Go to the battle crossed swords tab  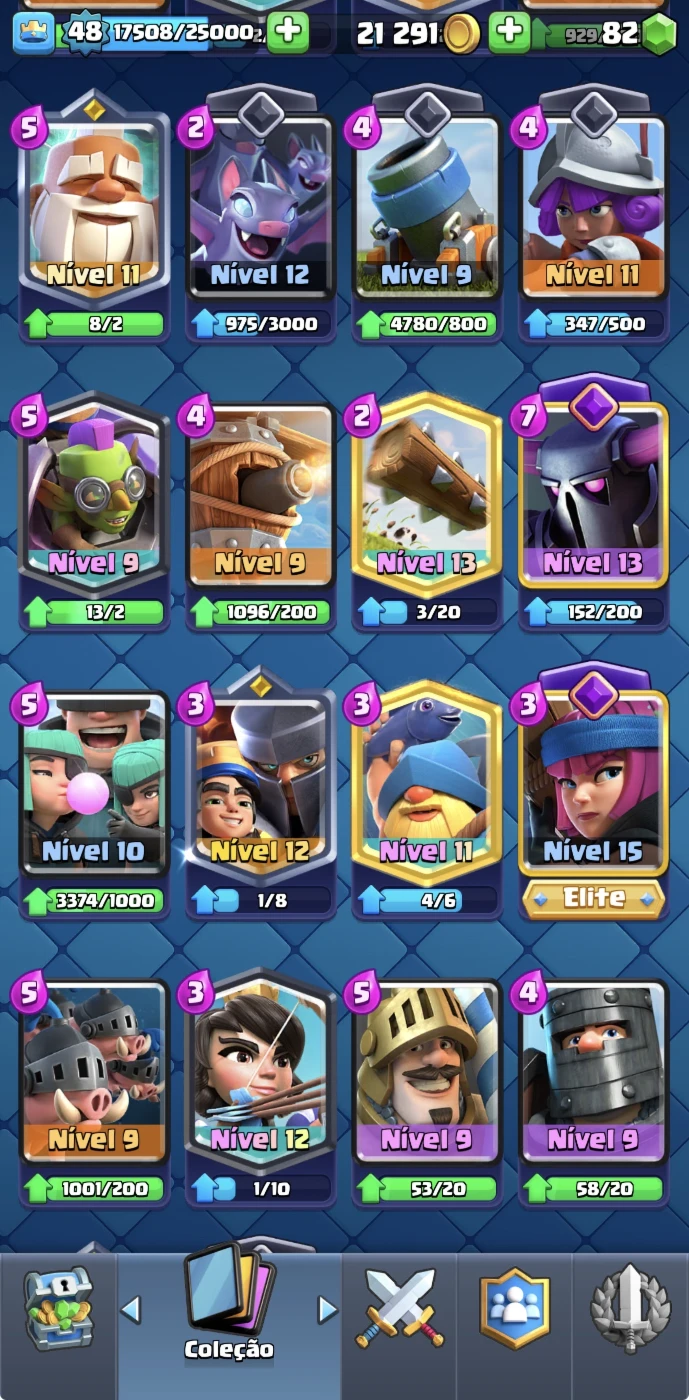400,1308
